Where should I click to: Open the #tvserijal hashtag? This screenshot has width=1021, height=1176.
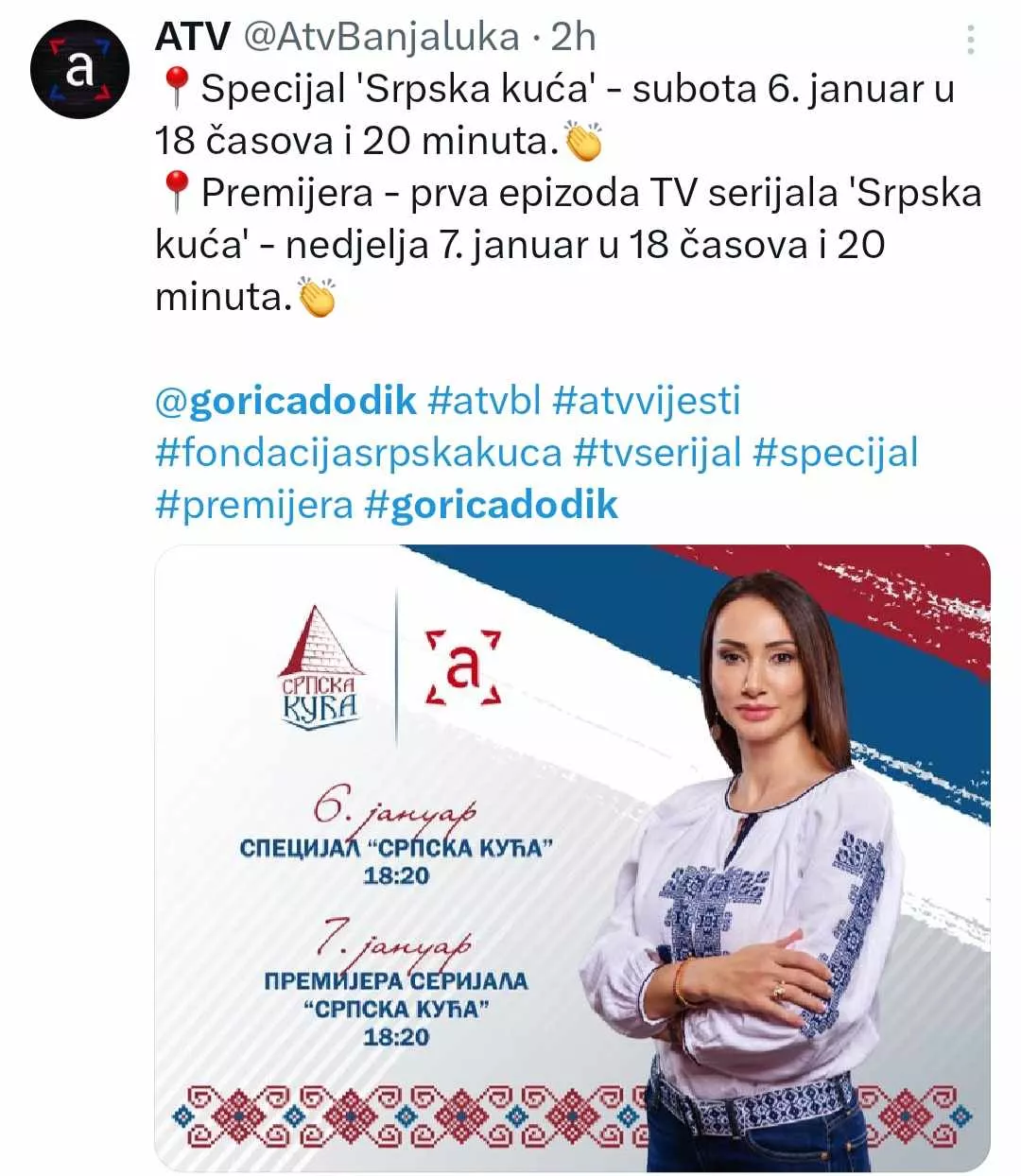(657, 453)
